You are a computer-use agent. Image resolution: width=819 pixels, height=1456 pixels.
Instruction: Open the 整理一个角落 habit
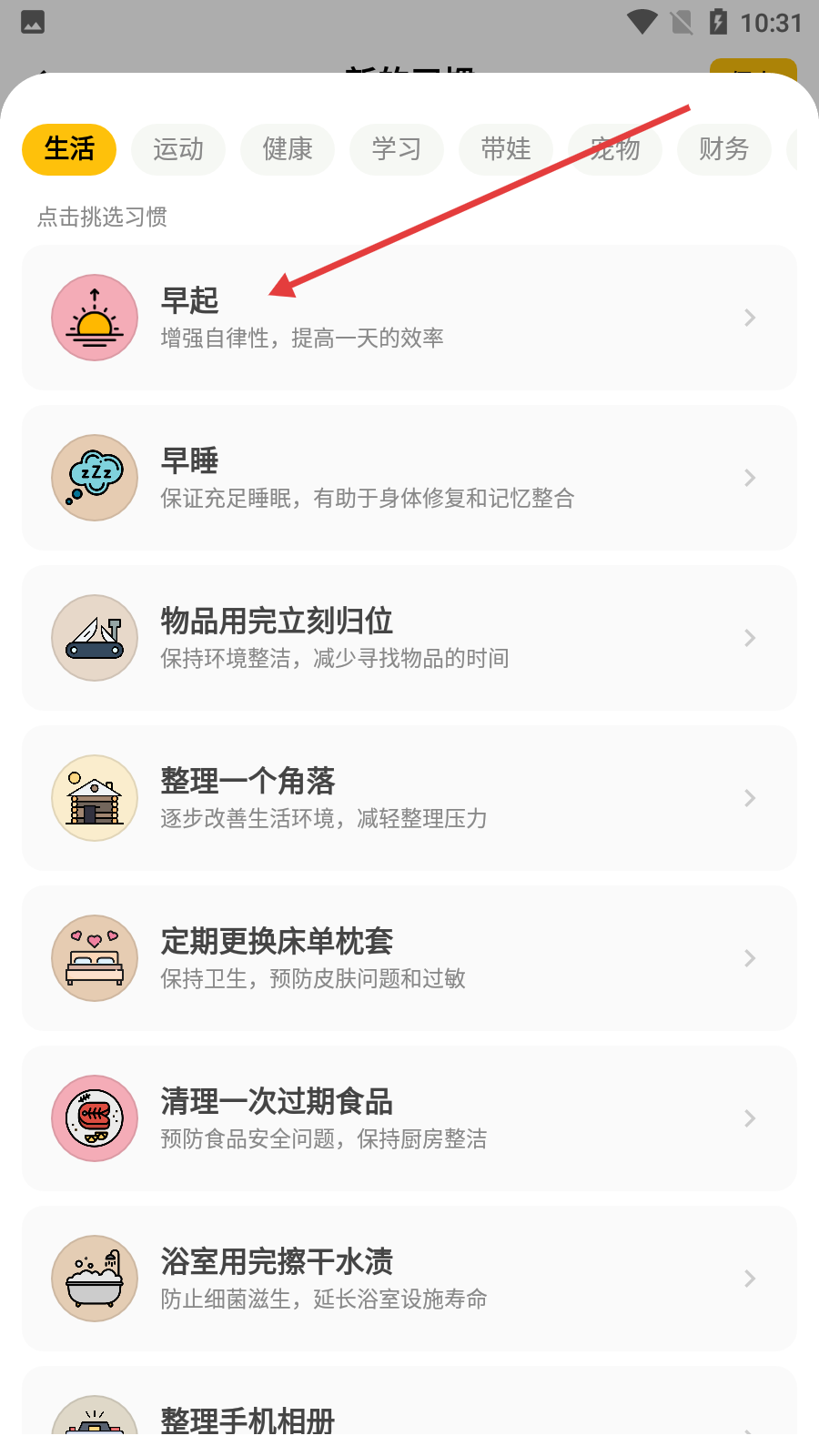click(x=409, y=798)
